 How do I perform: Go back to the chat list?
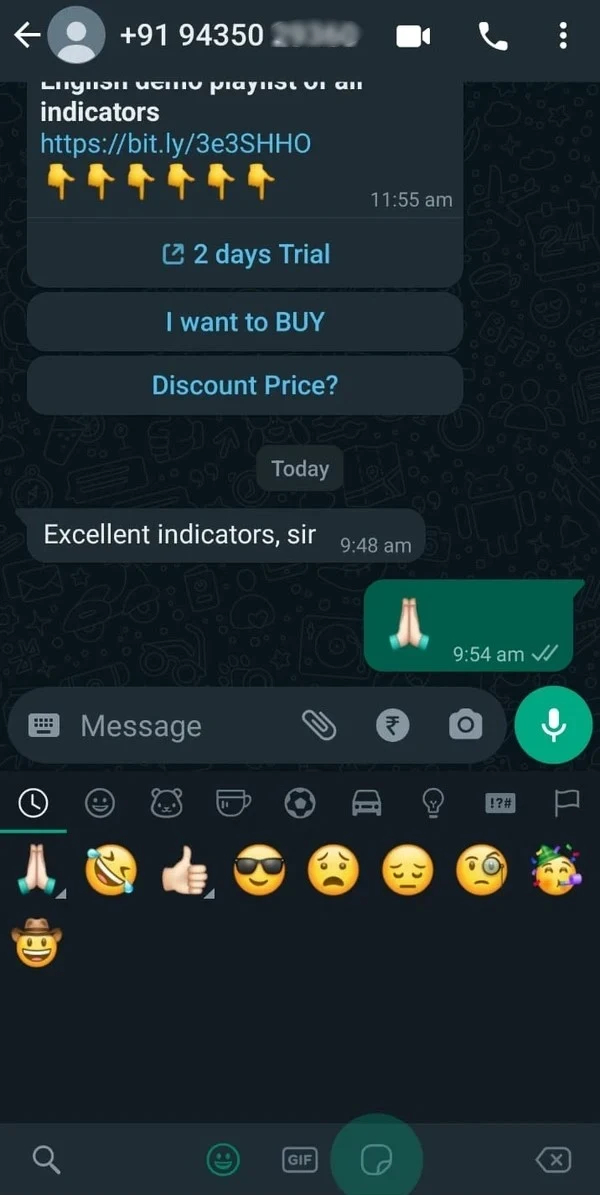pos(27,36)
